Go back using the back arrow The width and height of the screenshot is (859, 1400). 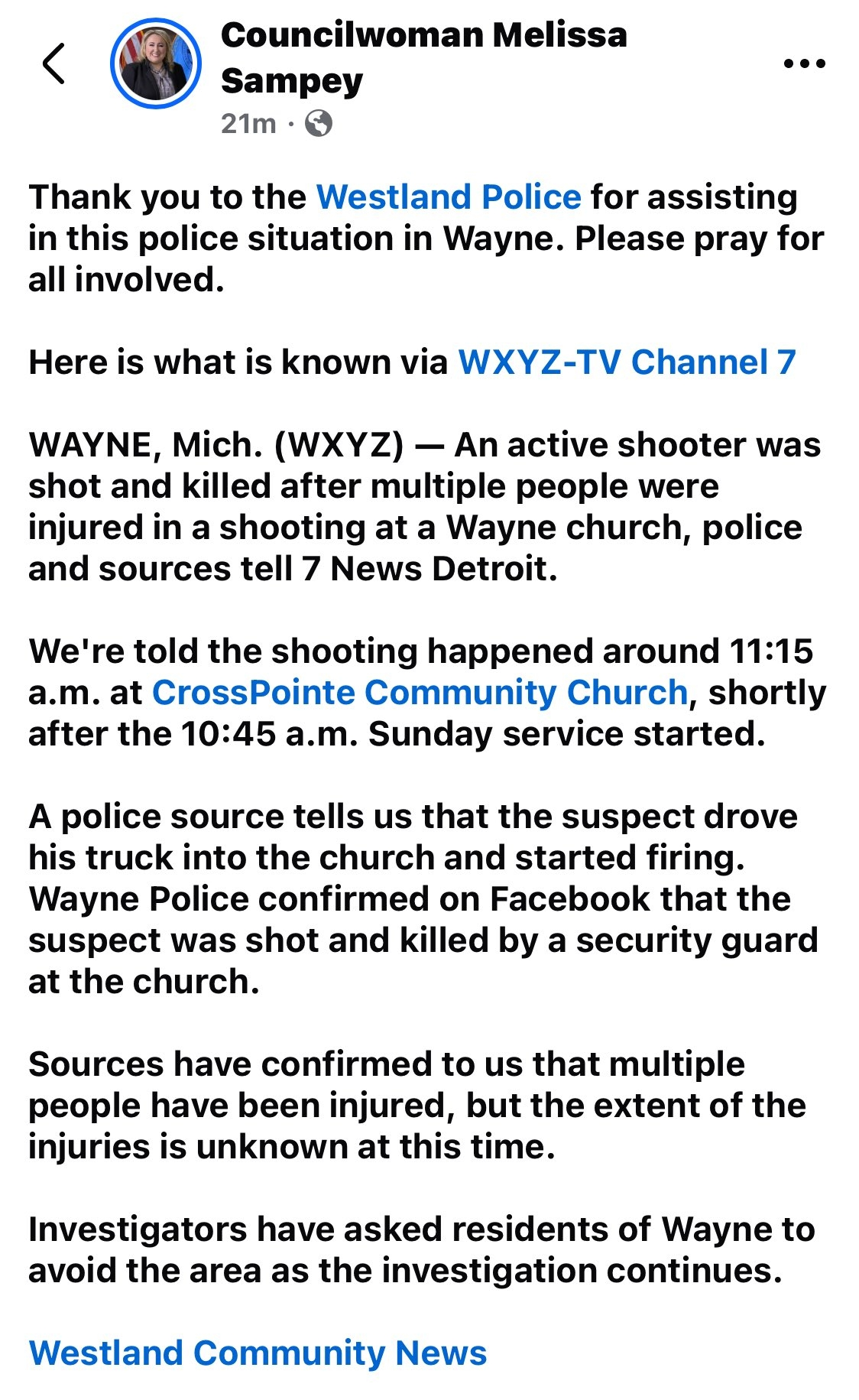click(53, 63)
